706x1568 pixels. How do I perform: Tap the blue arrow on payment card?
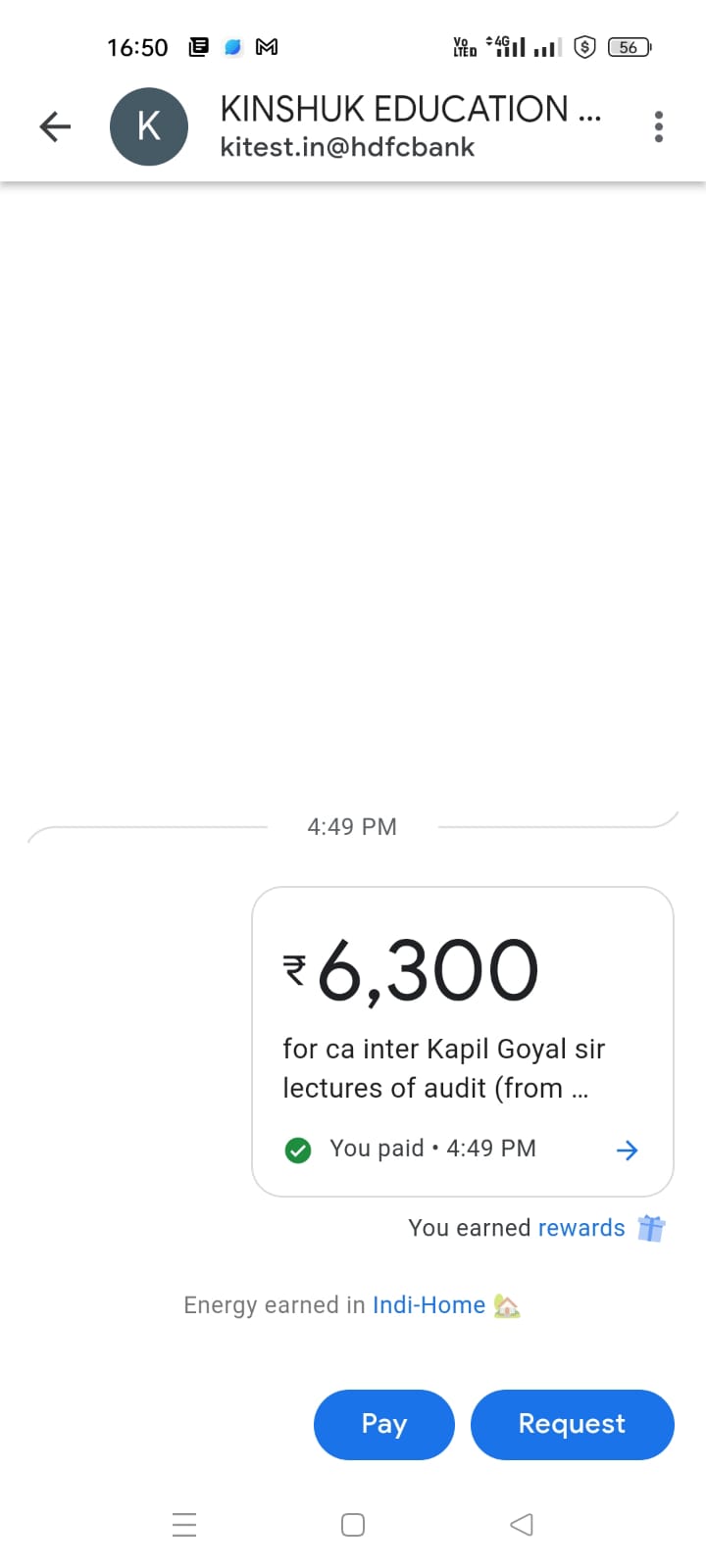click(627, 1150)
